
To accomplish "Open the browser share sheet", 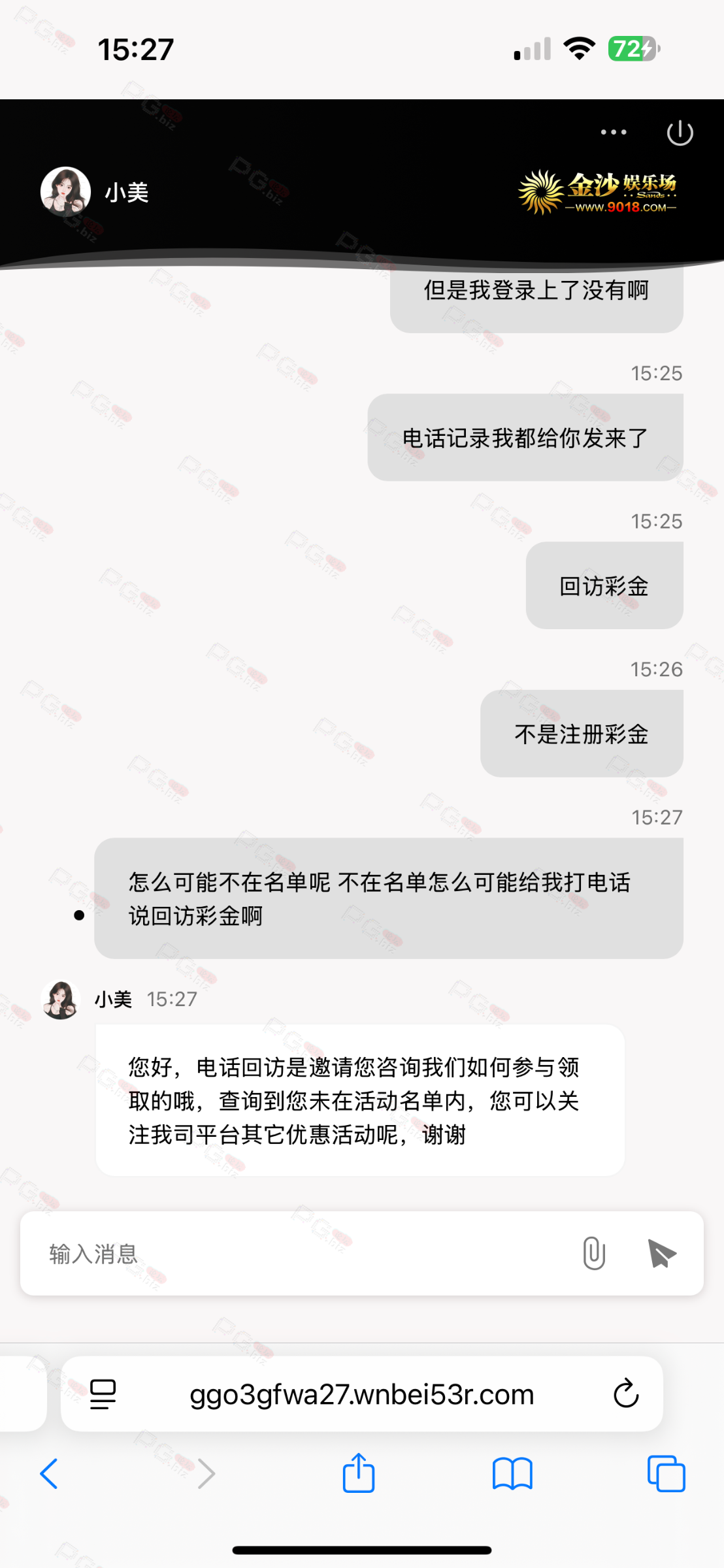I will (x=359, y=1473).
